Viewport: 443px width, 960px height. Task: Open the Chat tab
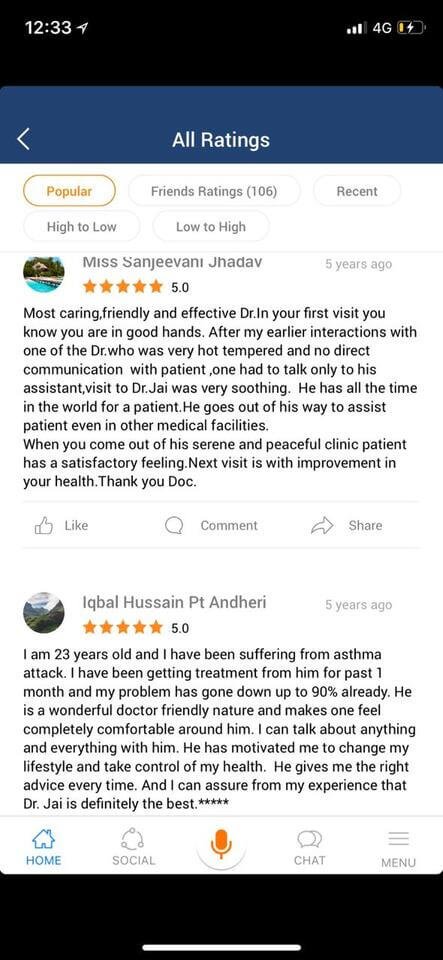click(310, 847)
